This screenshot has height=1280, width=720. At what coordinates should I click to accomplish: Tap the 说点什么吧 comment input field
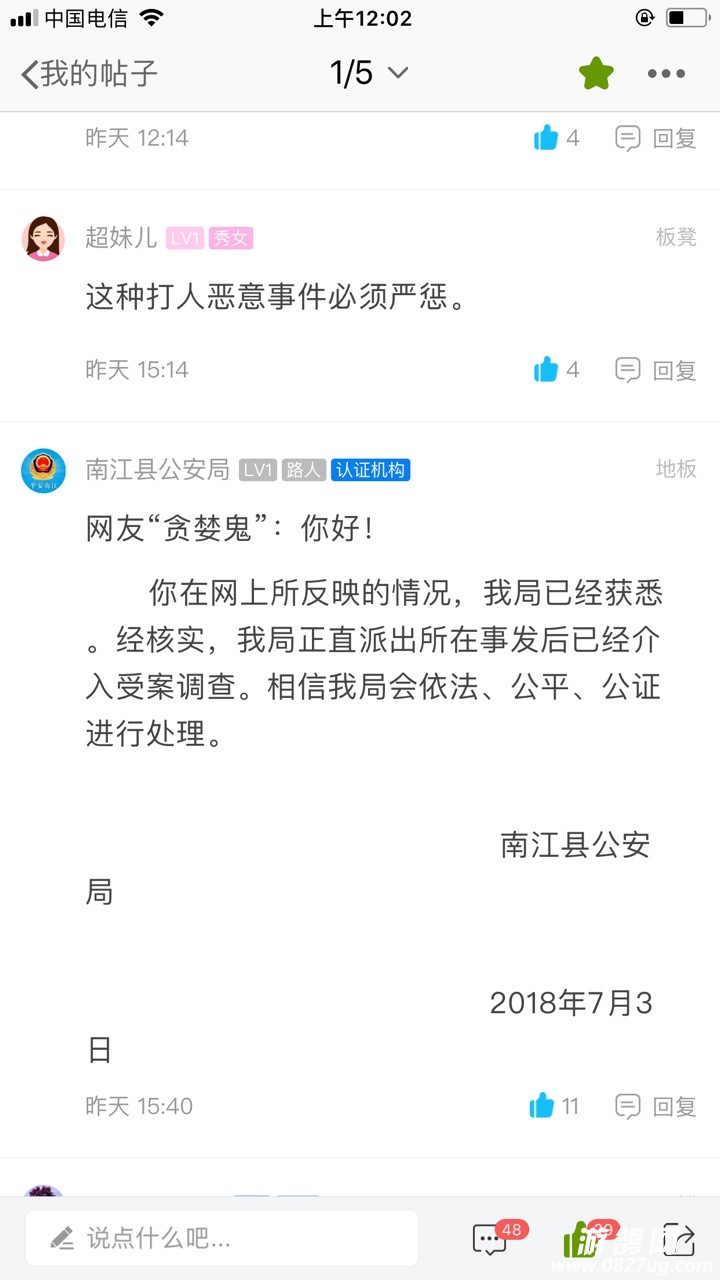(221, 1239)
